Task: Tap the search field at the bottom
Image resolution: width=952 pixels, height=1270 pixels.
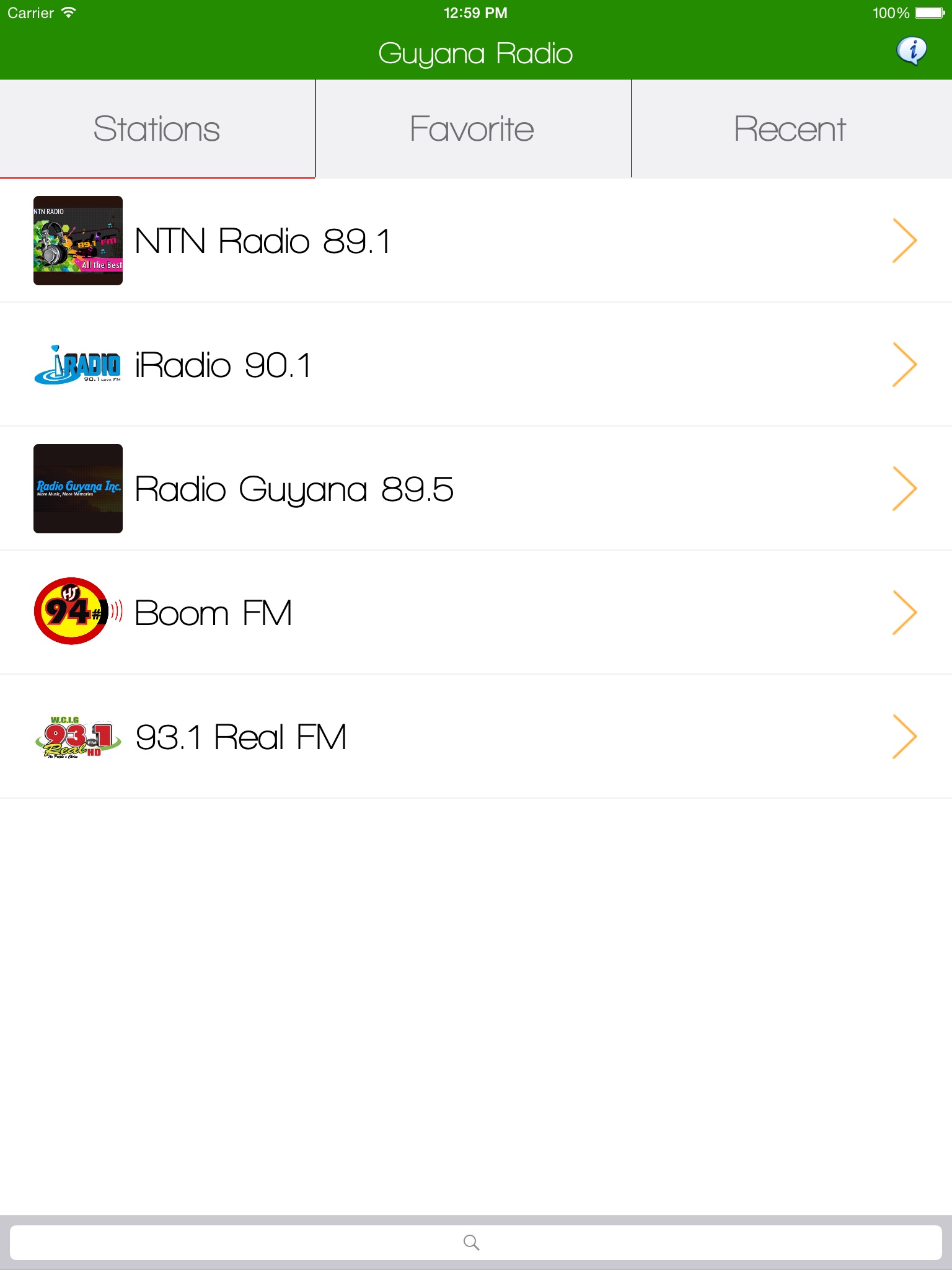Action: (x=475, y=1242)
